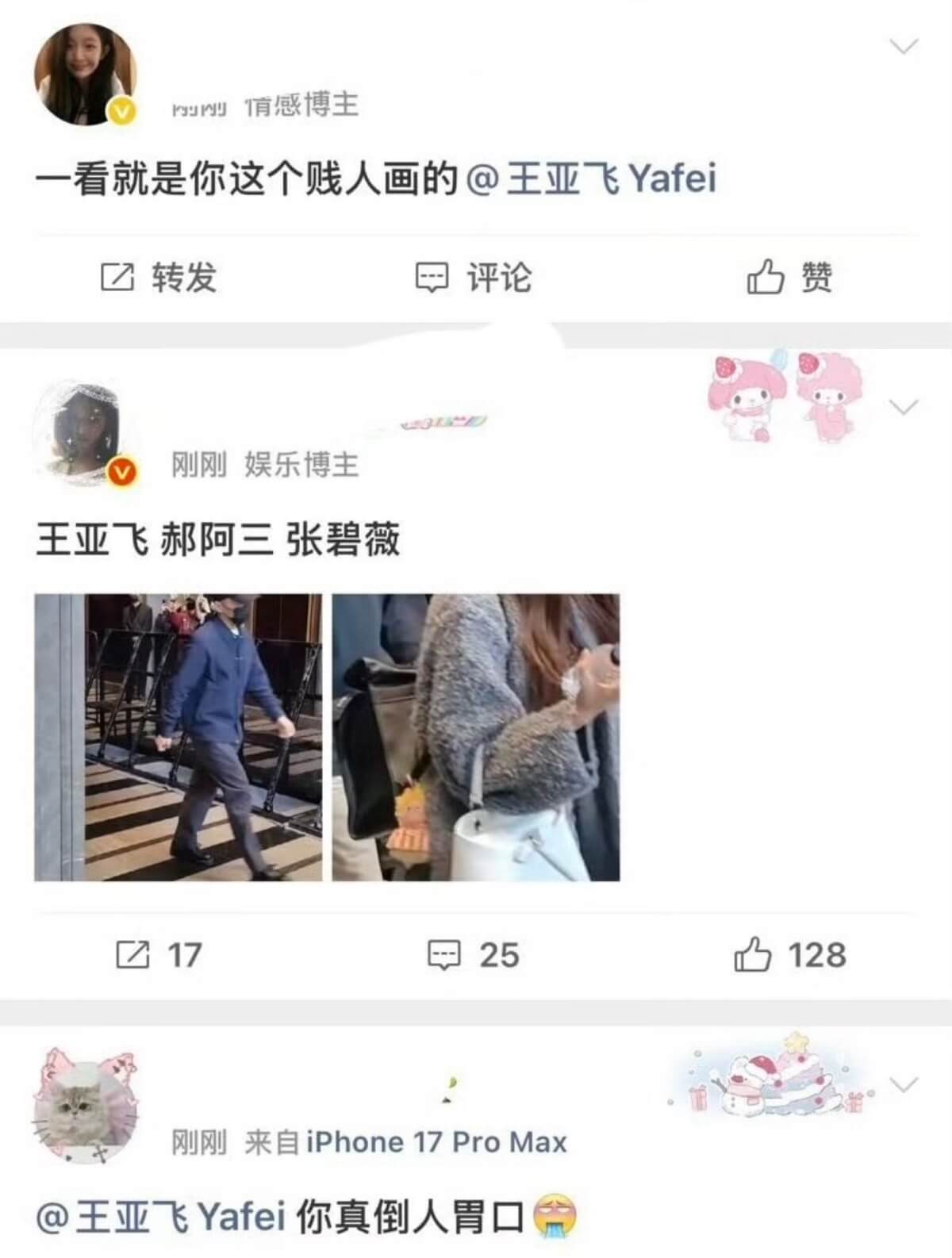Expand the dropdown arrow on the iPhone 17 Pro Max post
The width and height of the screenshot is (952, 1258).
[x=904, y=1084]
